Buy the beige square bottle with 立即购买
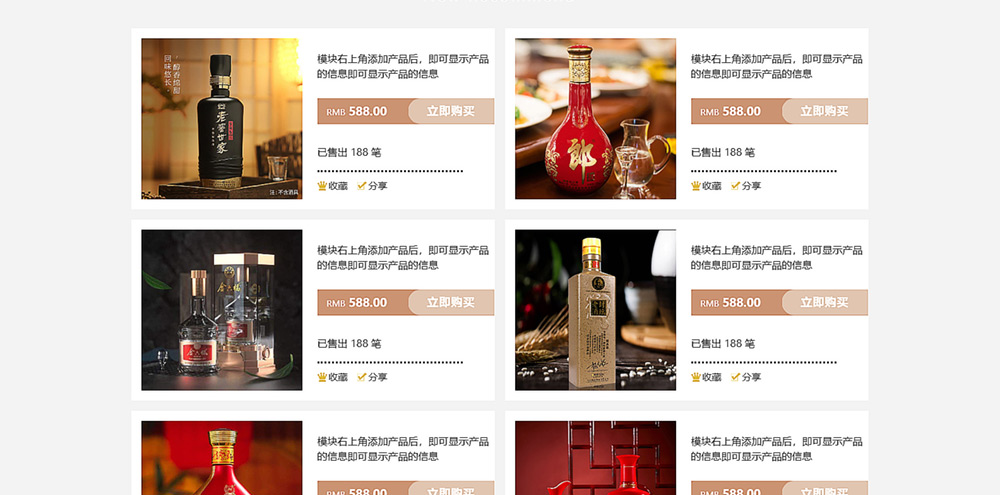The image size is (1000, 495). point(824,302)
